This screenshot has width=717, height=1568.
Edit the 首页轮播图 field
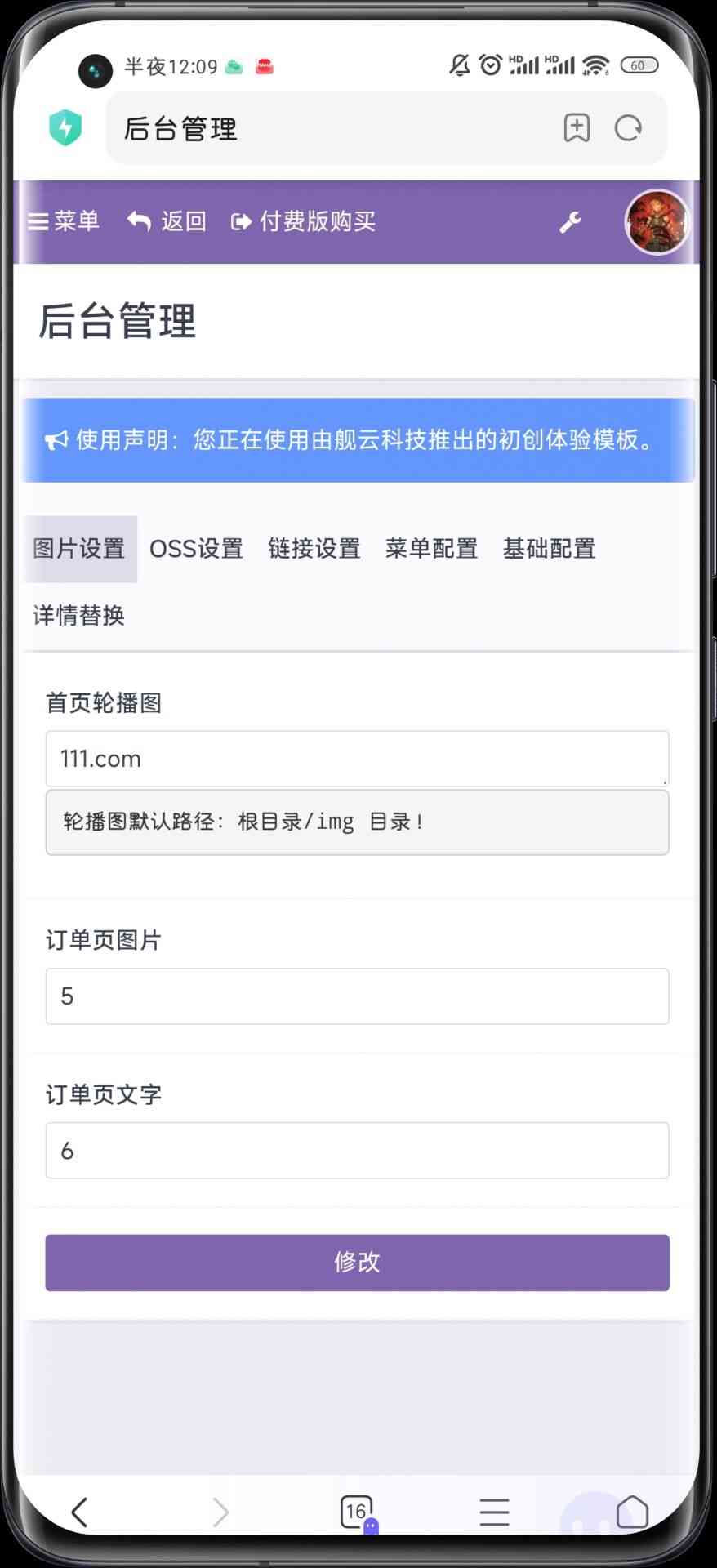[x=357, y=759]
